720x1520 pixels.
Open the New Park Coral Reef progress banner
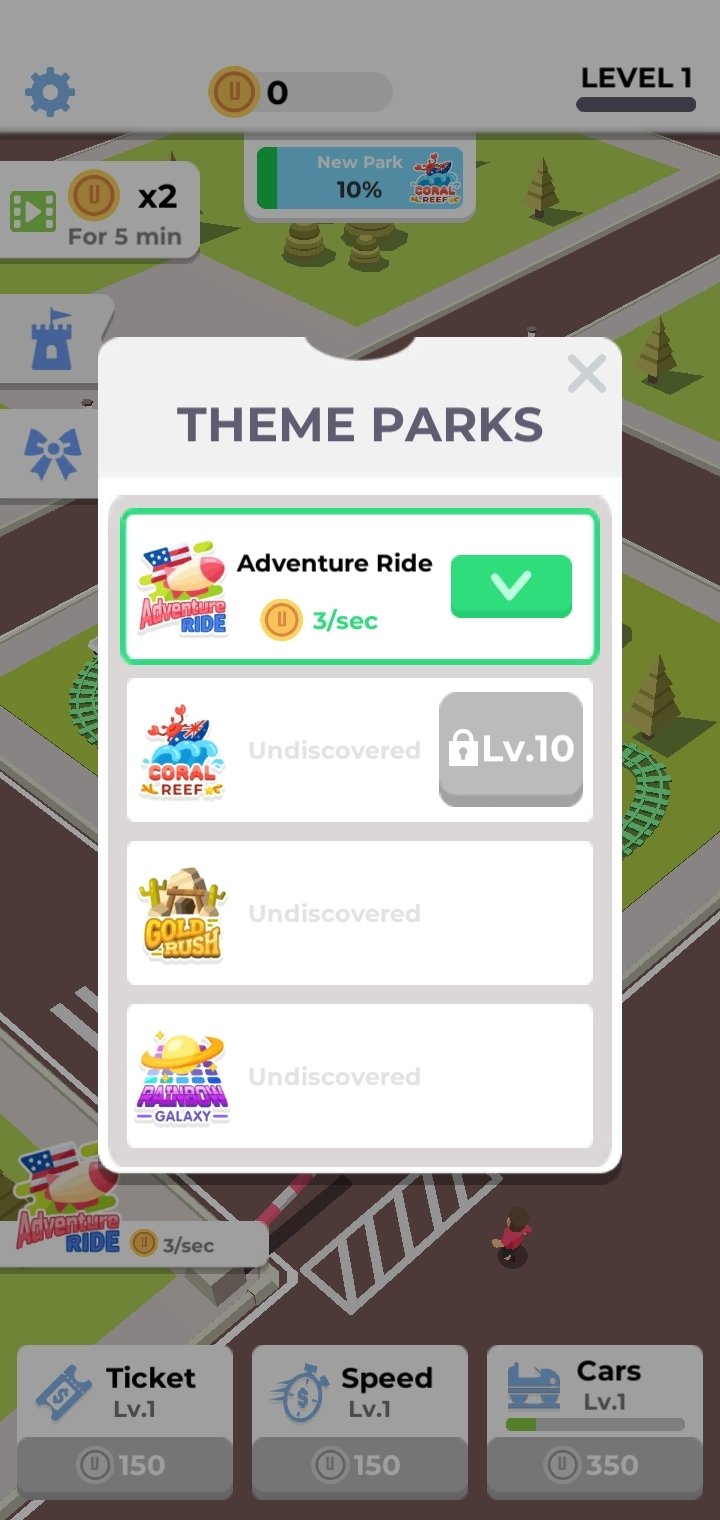point(360,178)
